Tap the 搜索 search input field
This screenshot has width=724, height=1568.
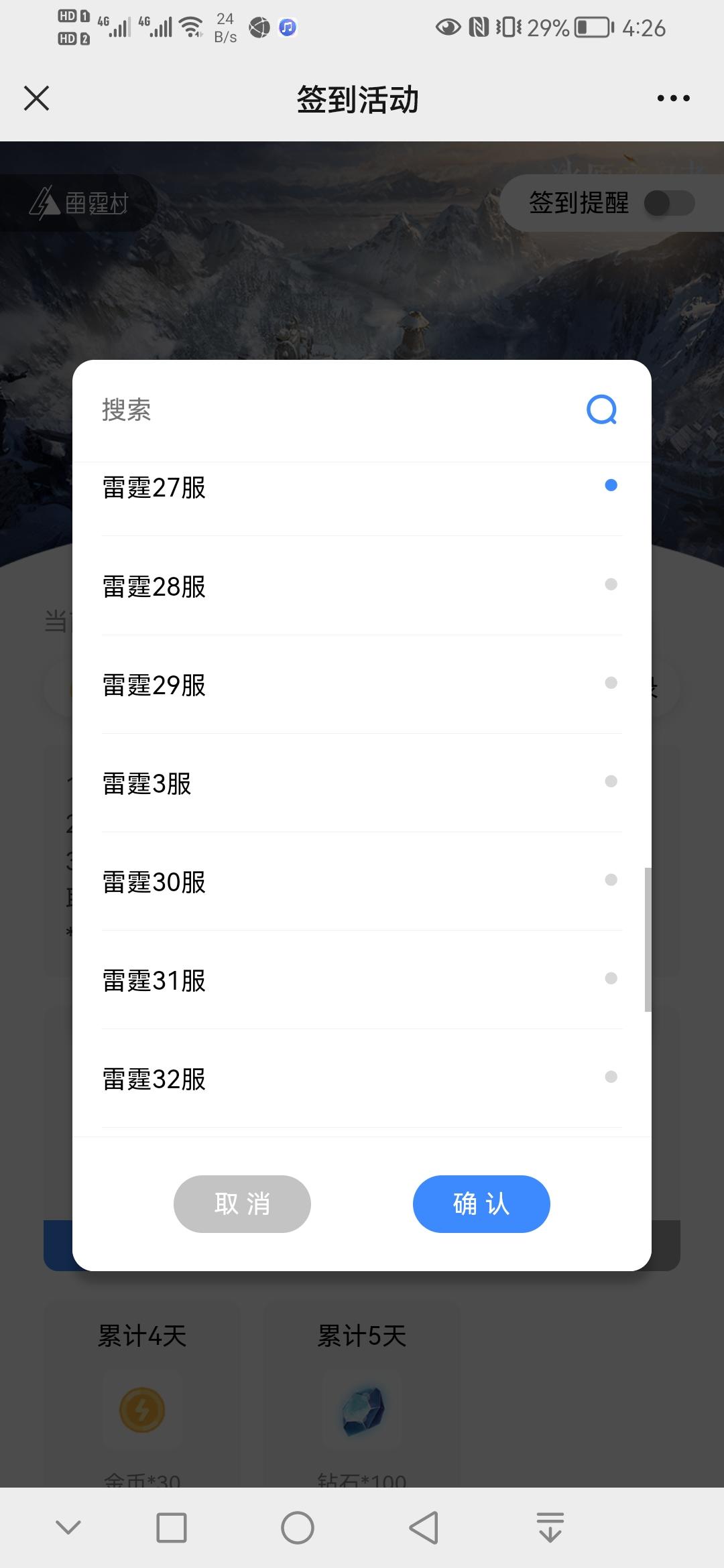(268, 410)
